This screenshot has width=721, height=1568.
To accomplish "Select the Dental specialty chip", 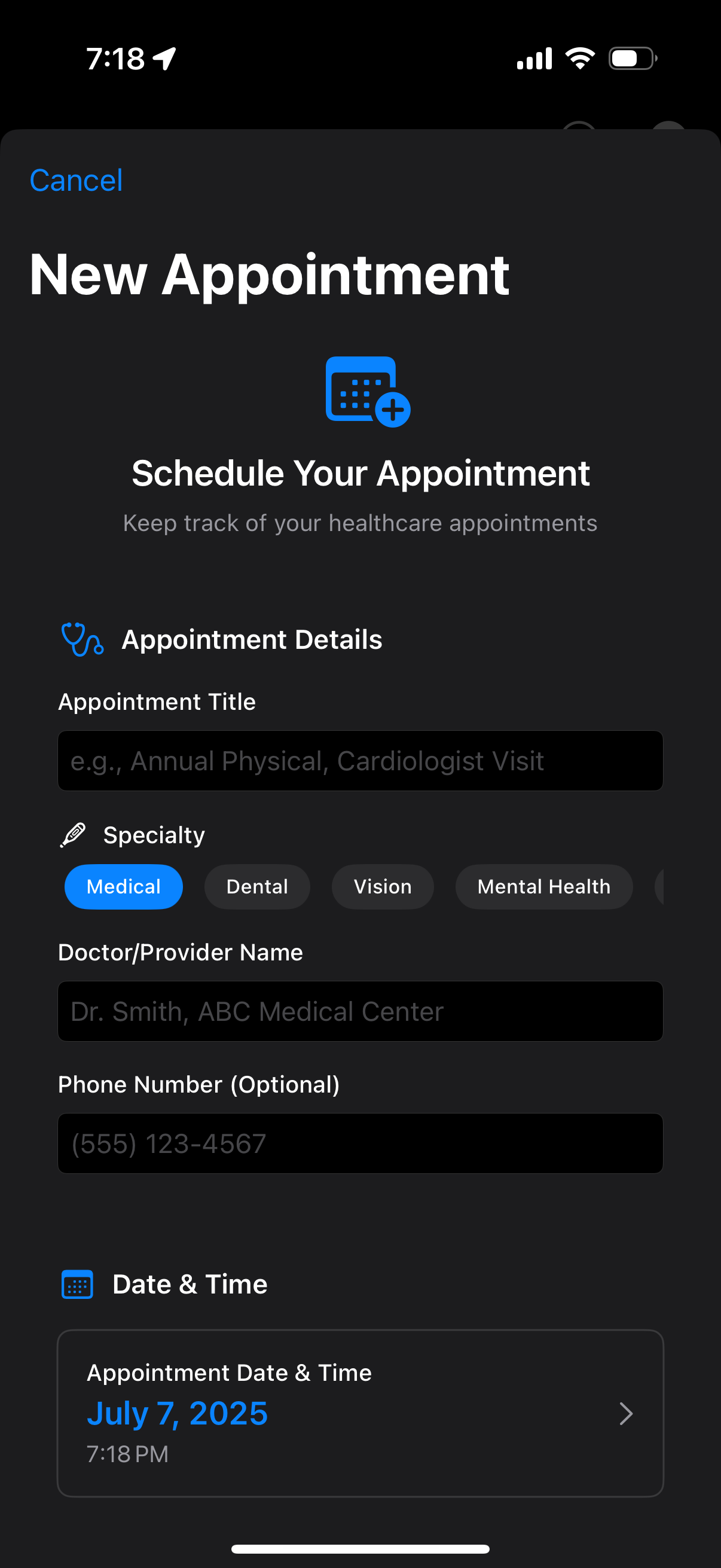I will point(256,886).
